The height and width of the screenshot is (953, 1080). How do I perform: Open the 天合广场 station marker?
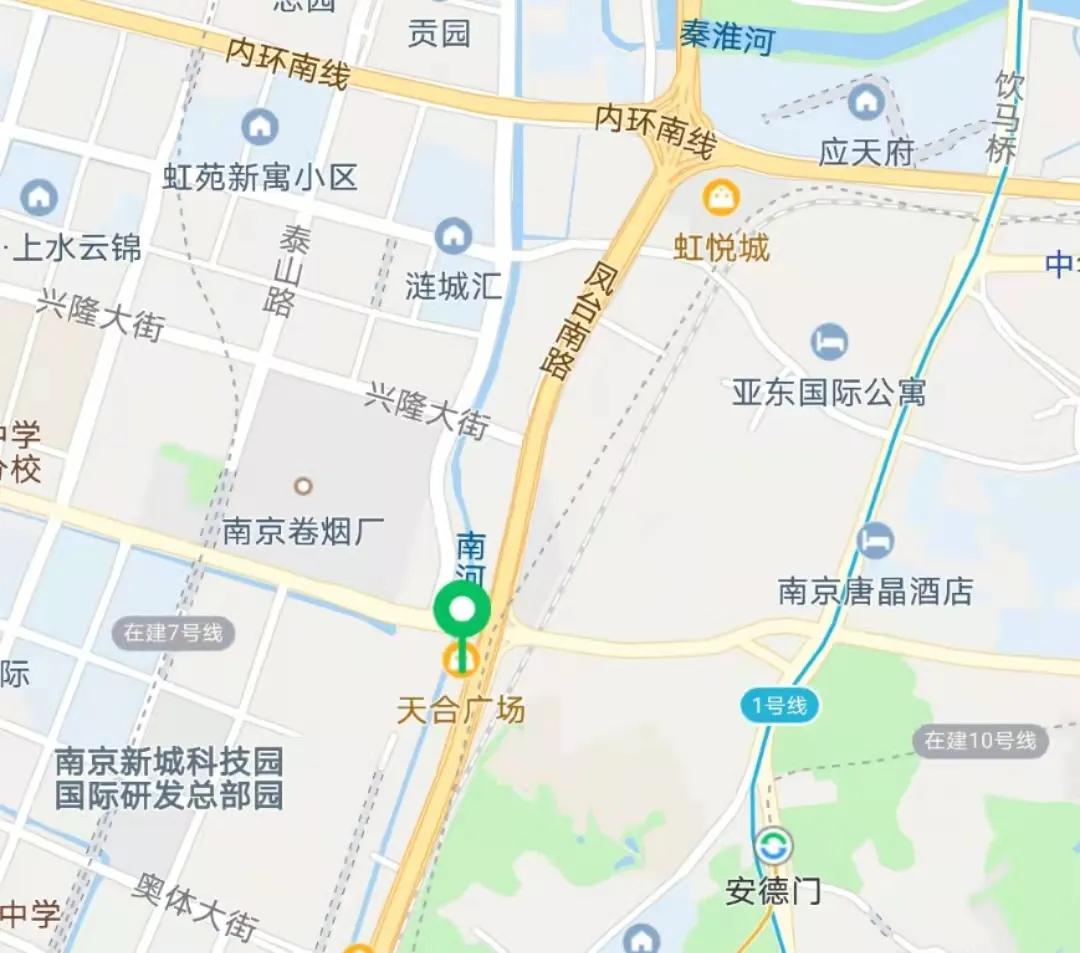(461, 660)
